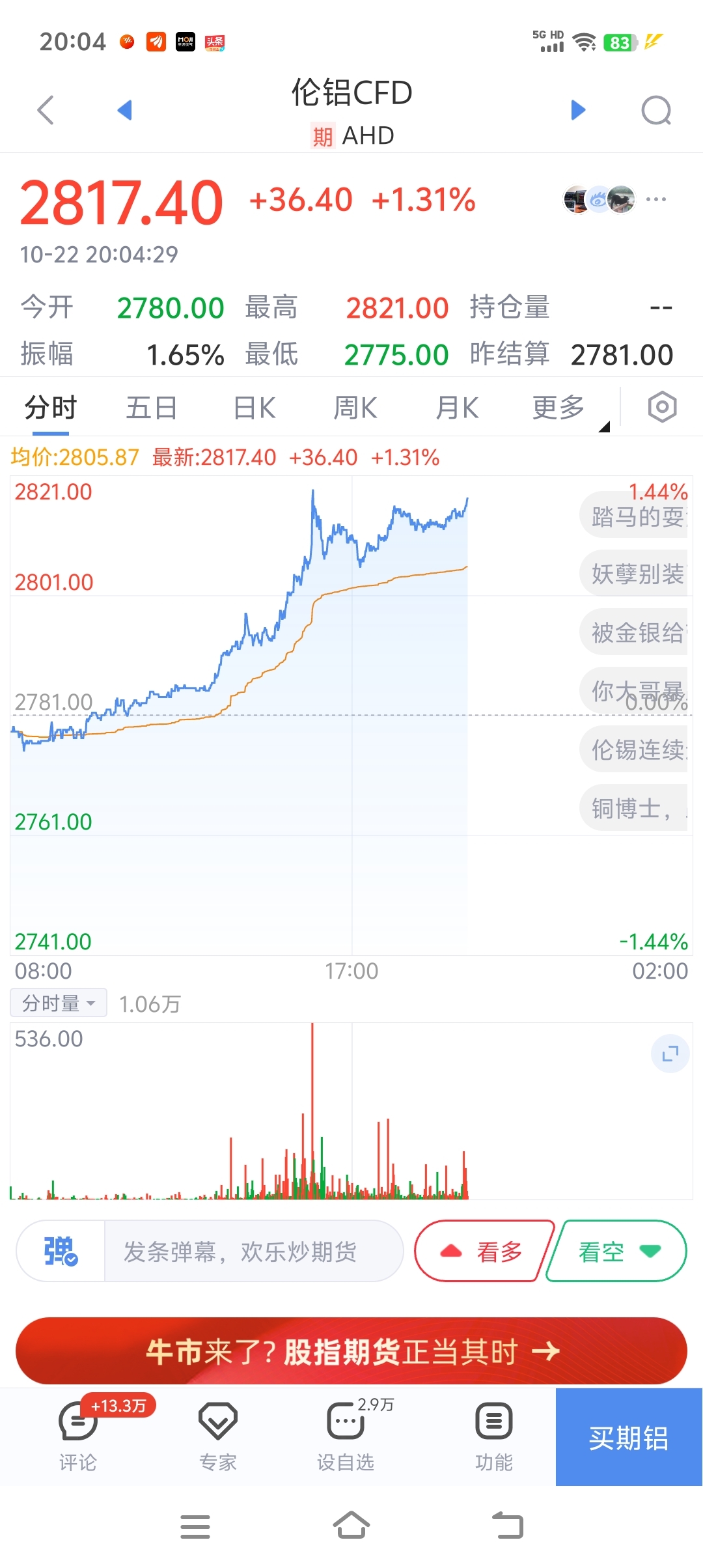Select the 五日 chart tab
703x1568 pixels.
[x=152, y=408]
